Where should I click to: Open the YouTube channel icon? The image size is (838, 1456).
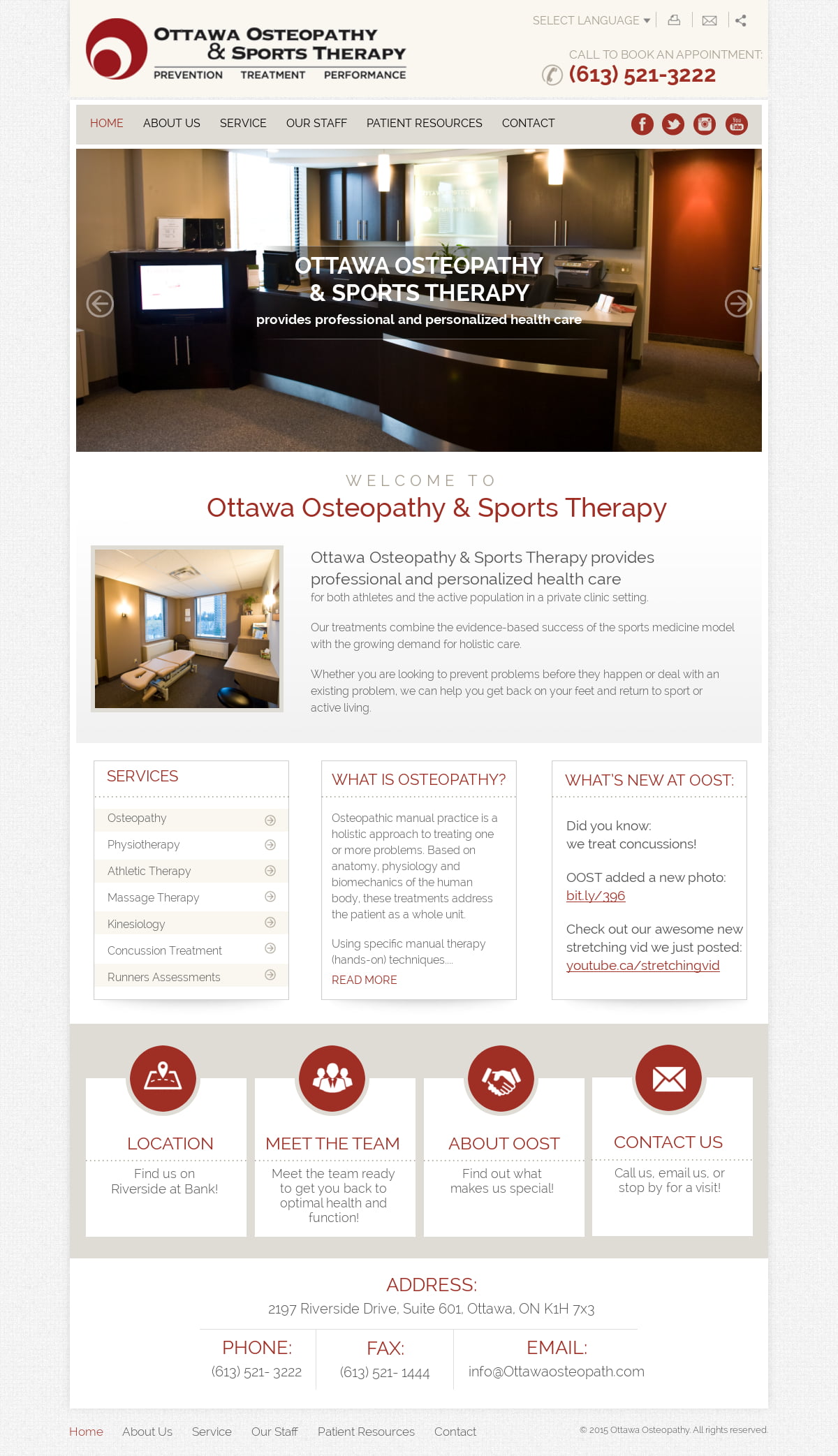[737, 124]
